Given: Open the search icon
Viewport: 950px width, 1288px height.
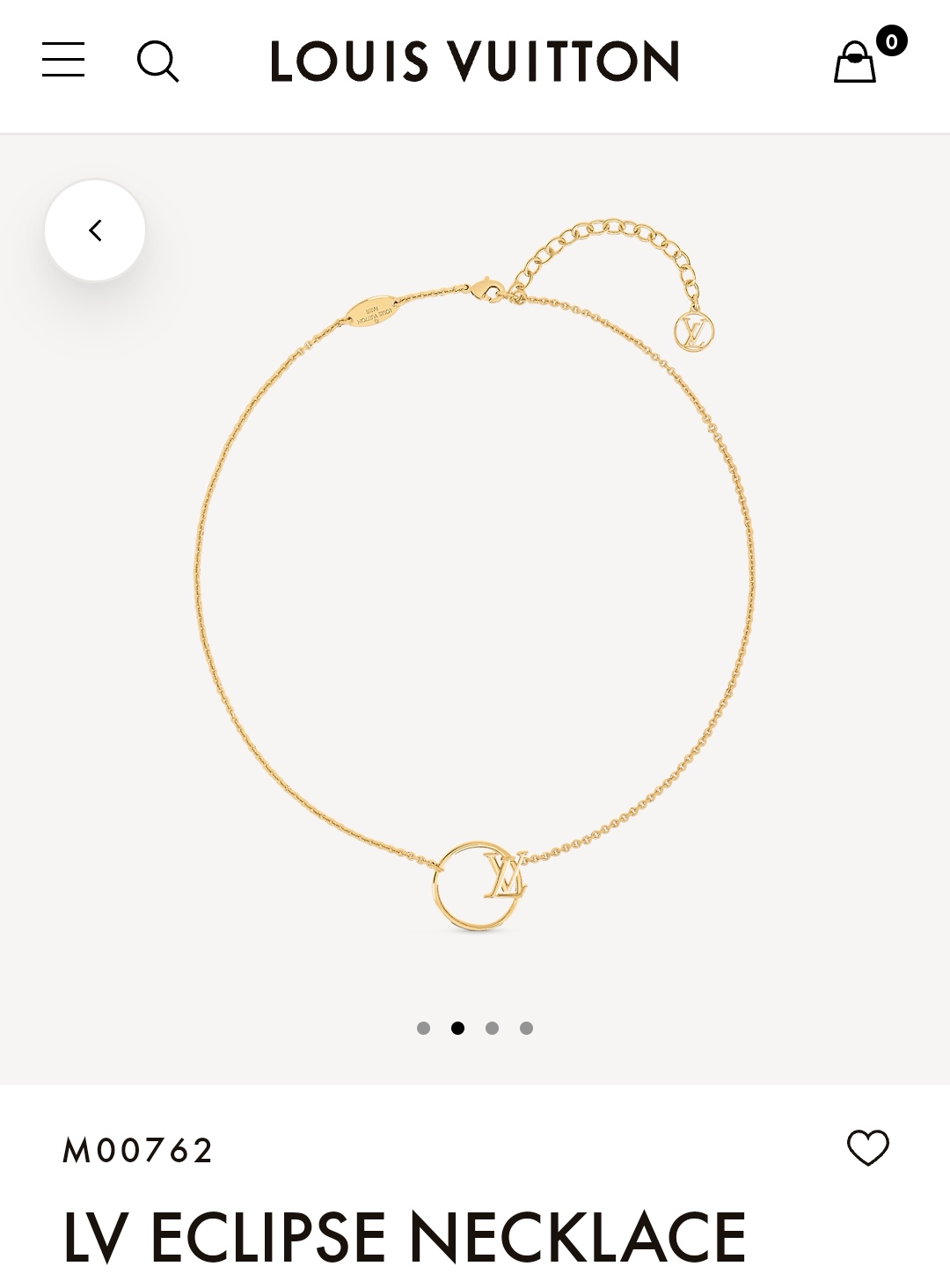Looking at the screenshot, I should point(158,61).
